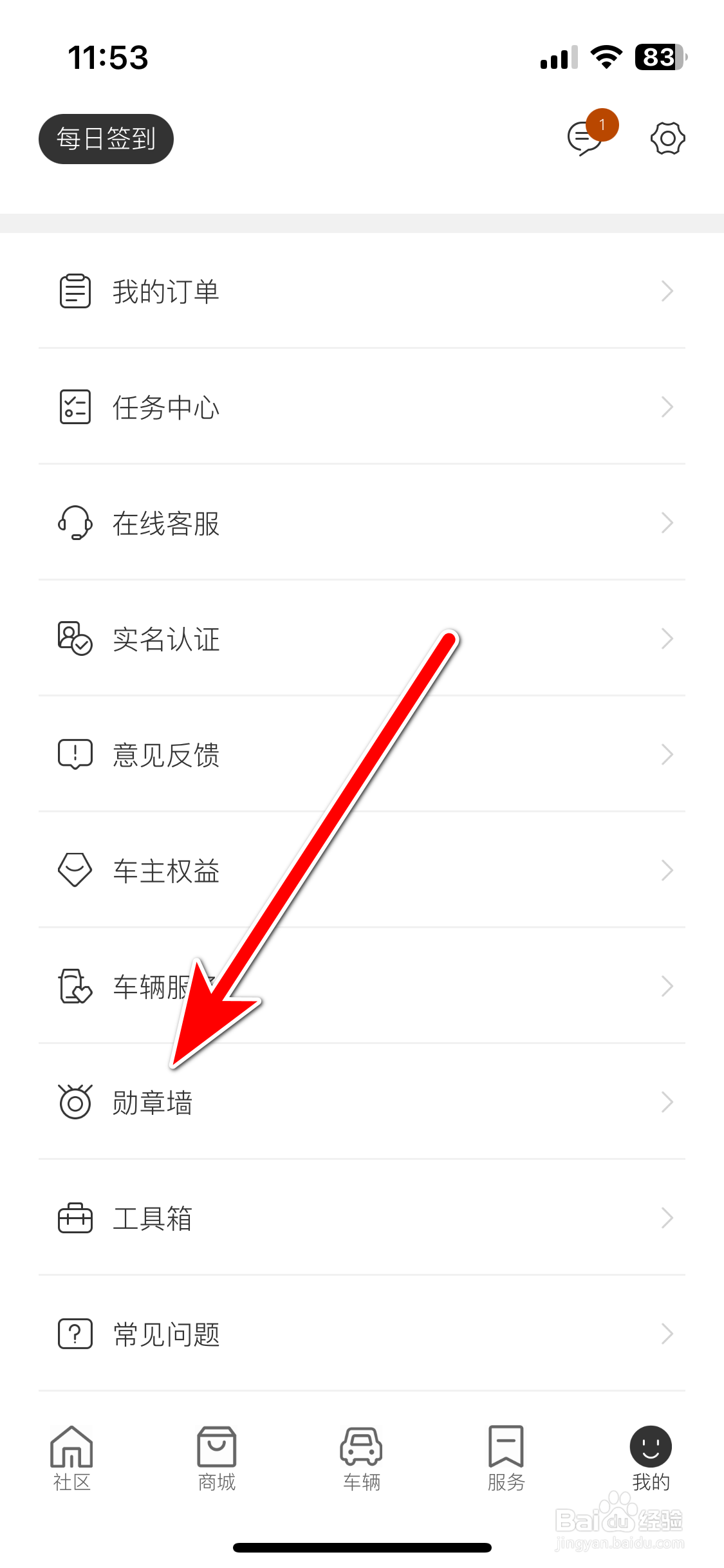Tap the 我的订单 clipboard icon
This screenshot has width=724, height=1568.
click(74, 291)
